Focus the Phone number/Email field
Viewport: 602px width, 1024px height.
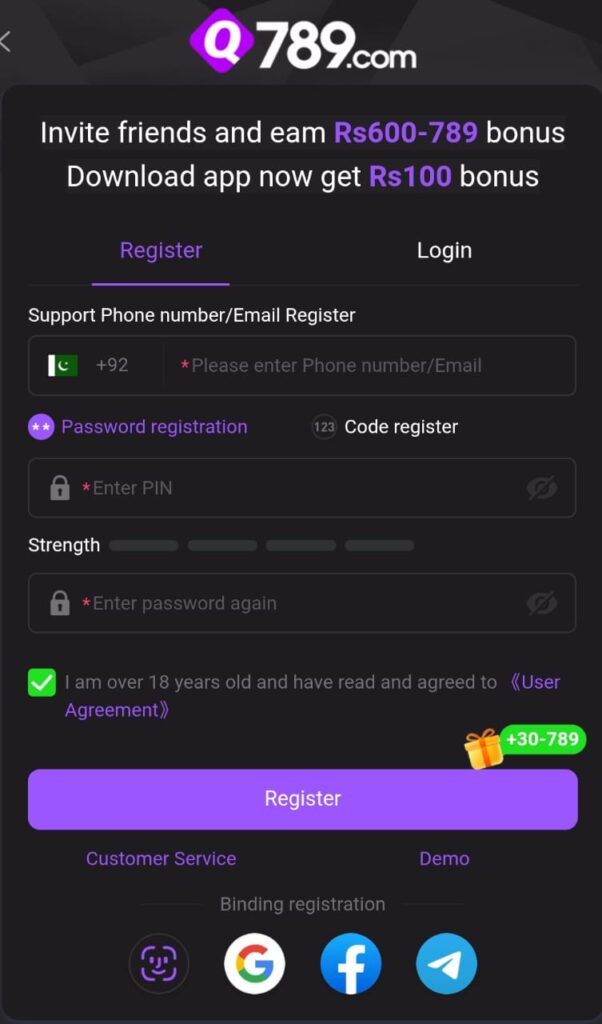370,365
